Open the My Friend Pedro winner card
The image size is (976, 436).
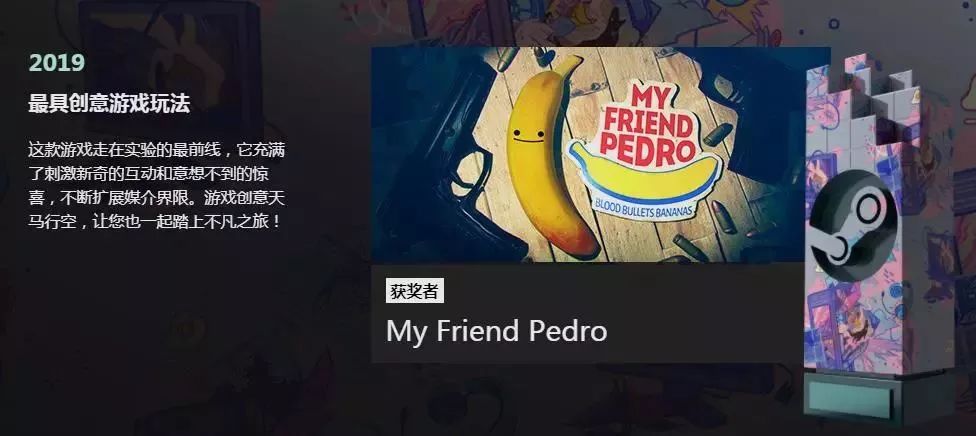(590, 160)
